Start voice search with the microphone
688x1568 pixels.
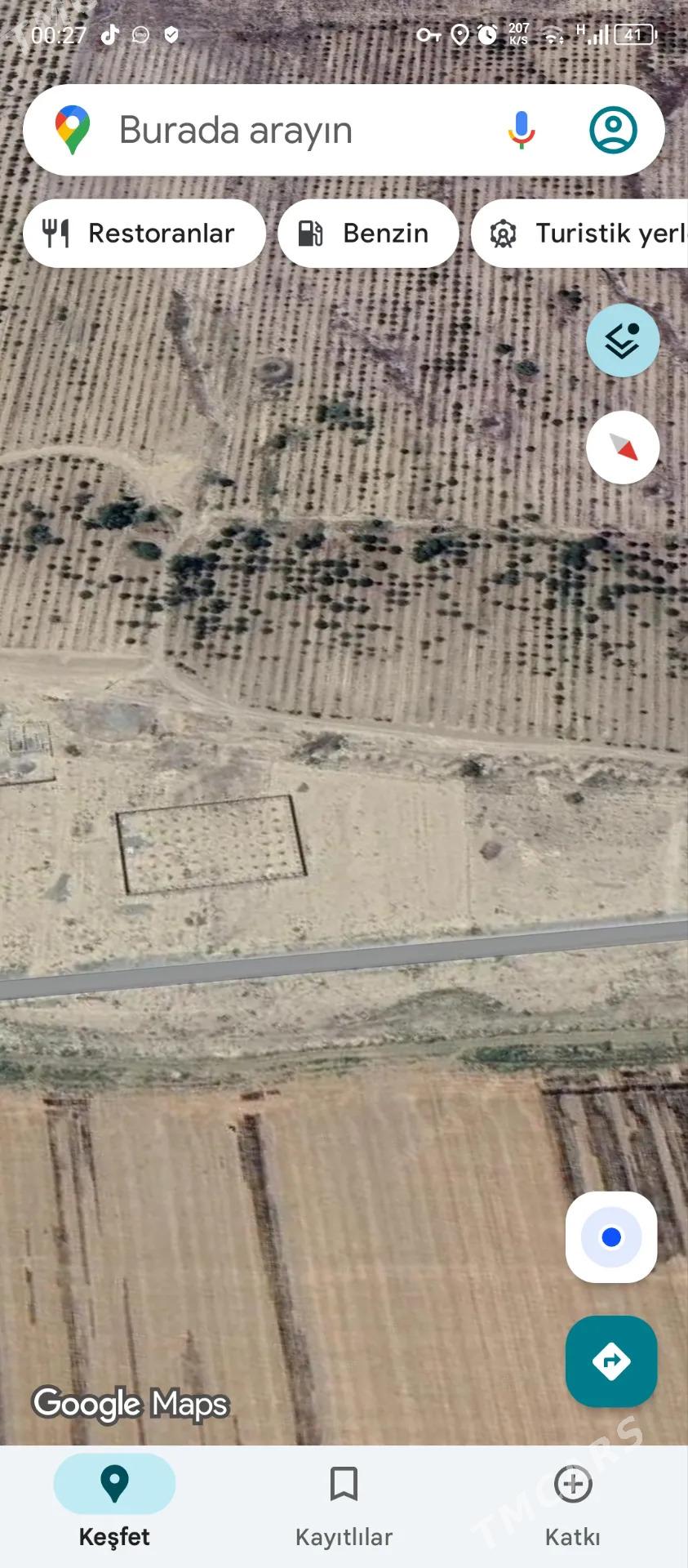[521, 130]
